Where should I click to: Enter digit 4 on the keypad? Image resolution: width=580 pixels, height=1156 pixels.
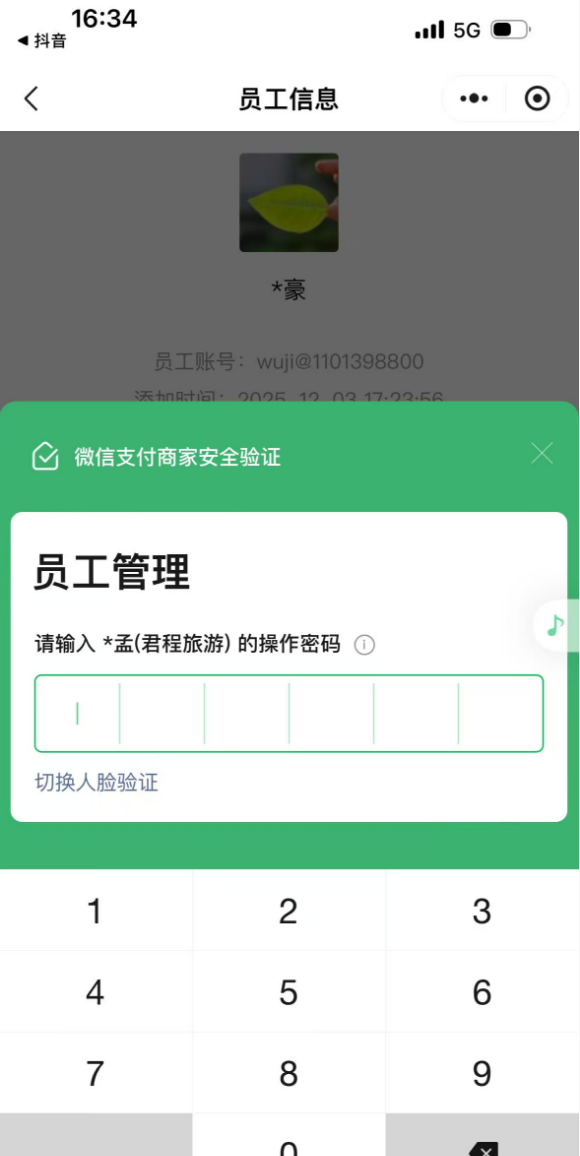(x=96, y=992)
